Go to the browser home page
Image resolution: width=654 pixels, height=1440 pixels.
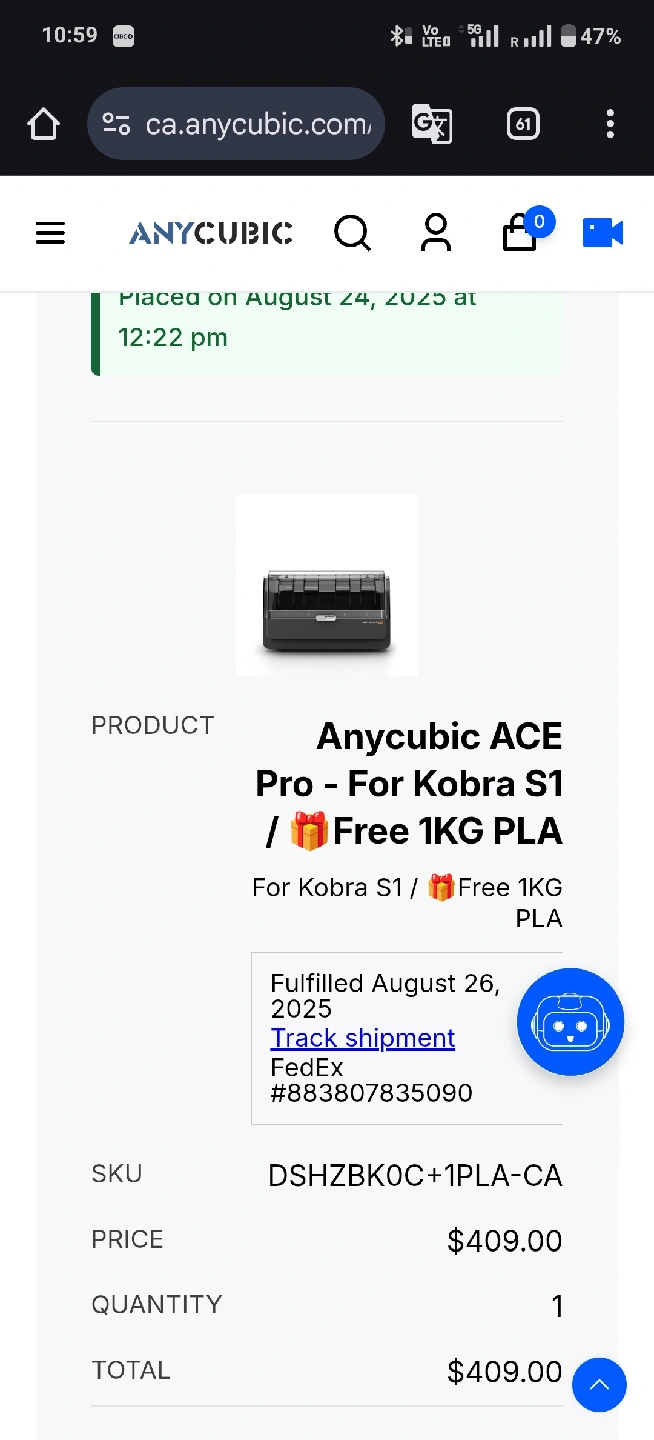click(x=43, y=124)
